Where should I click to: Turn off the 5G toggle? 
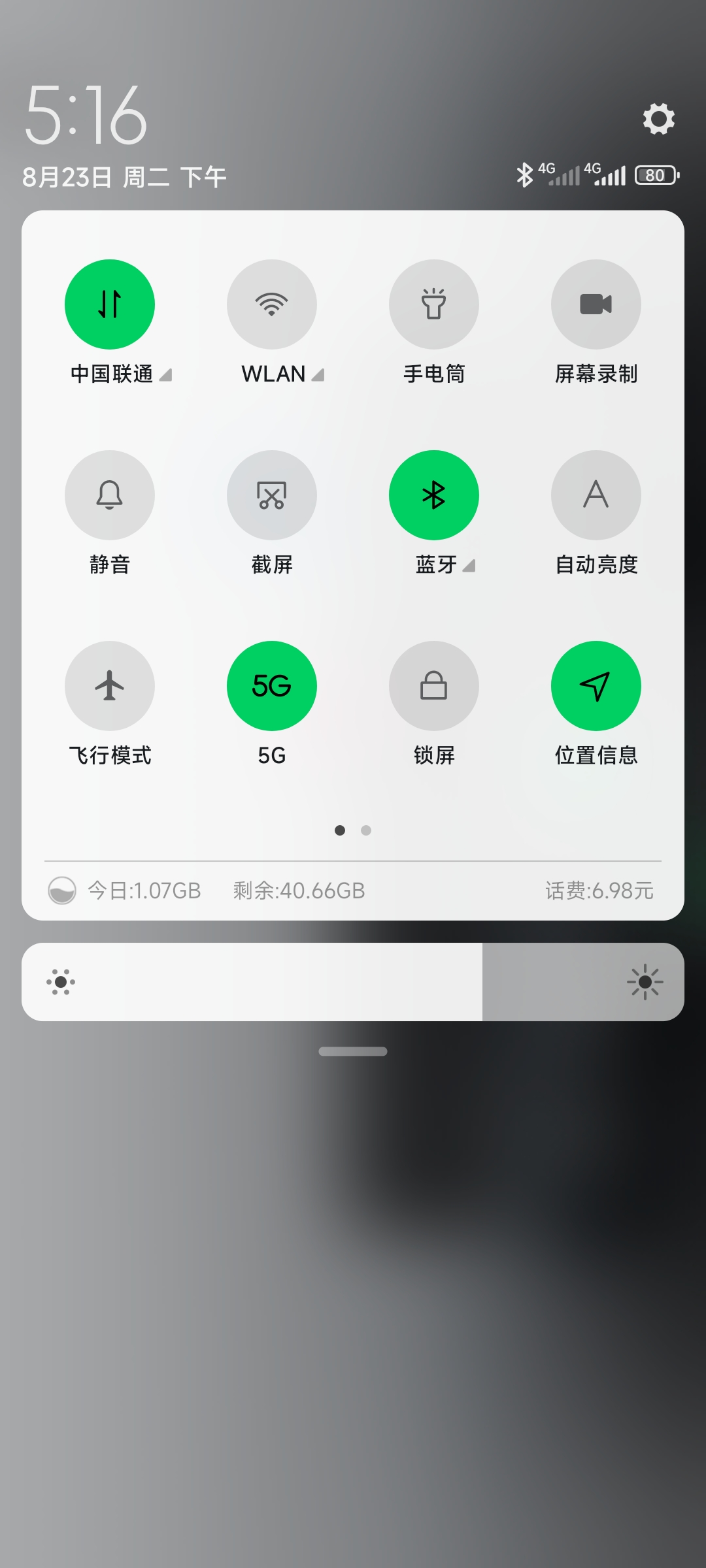[x=272, y=686]
